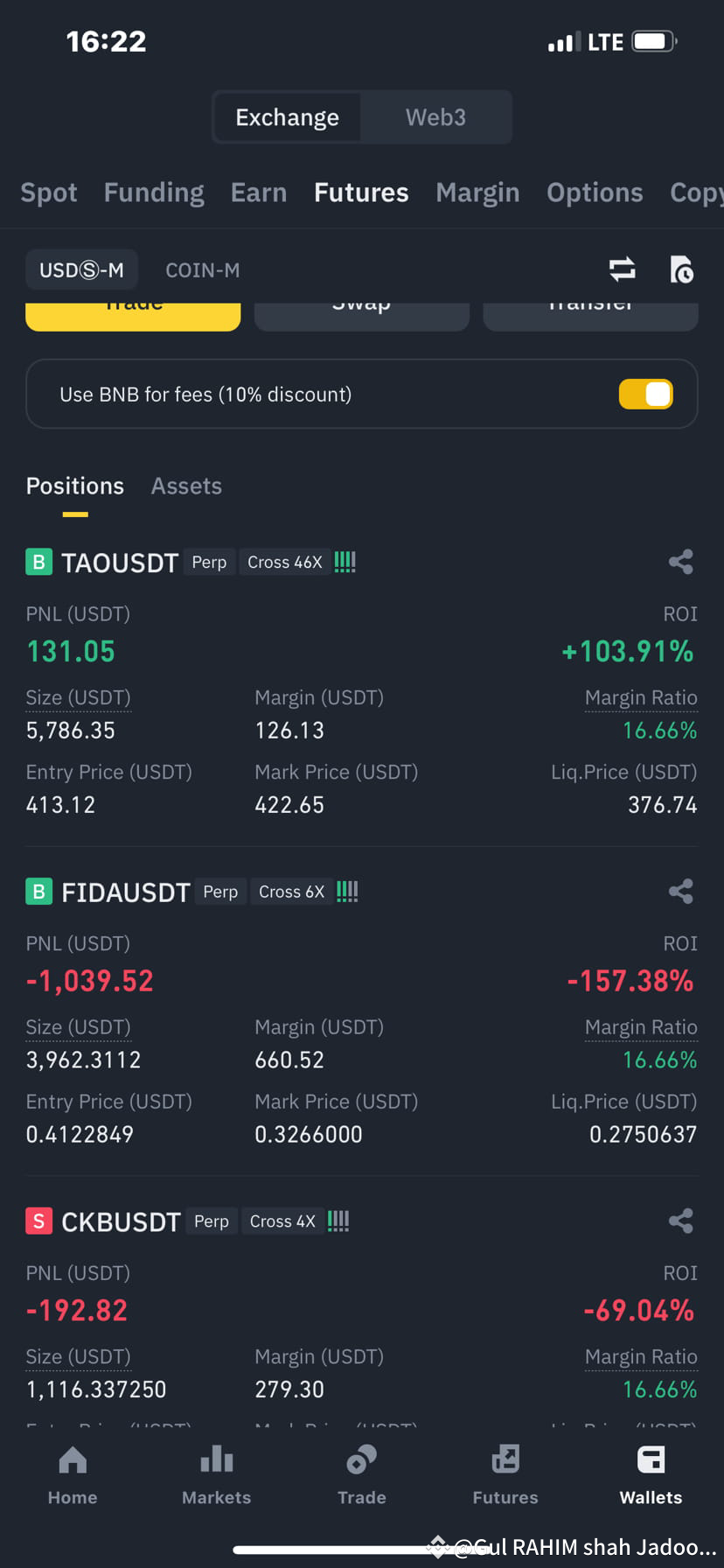Switch to the Assets tab
Screen dimensions: 724x1568
tap(186, 486)
